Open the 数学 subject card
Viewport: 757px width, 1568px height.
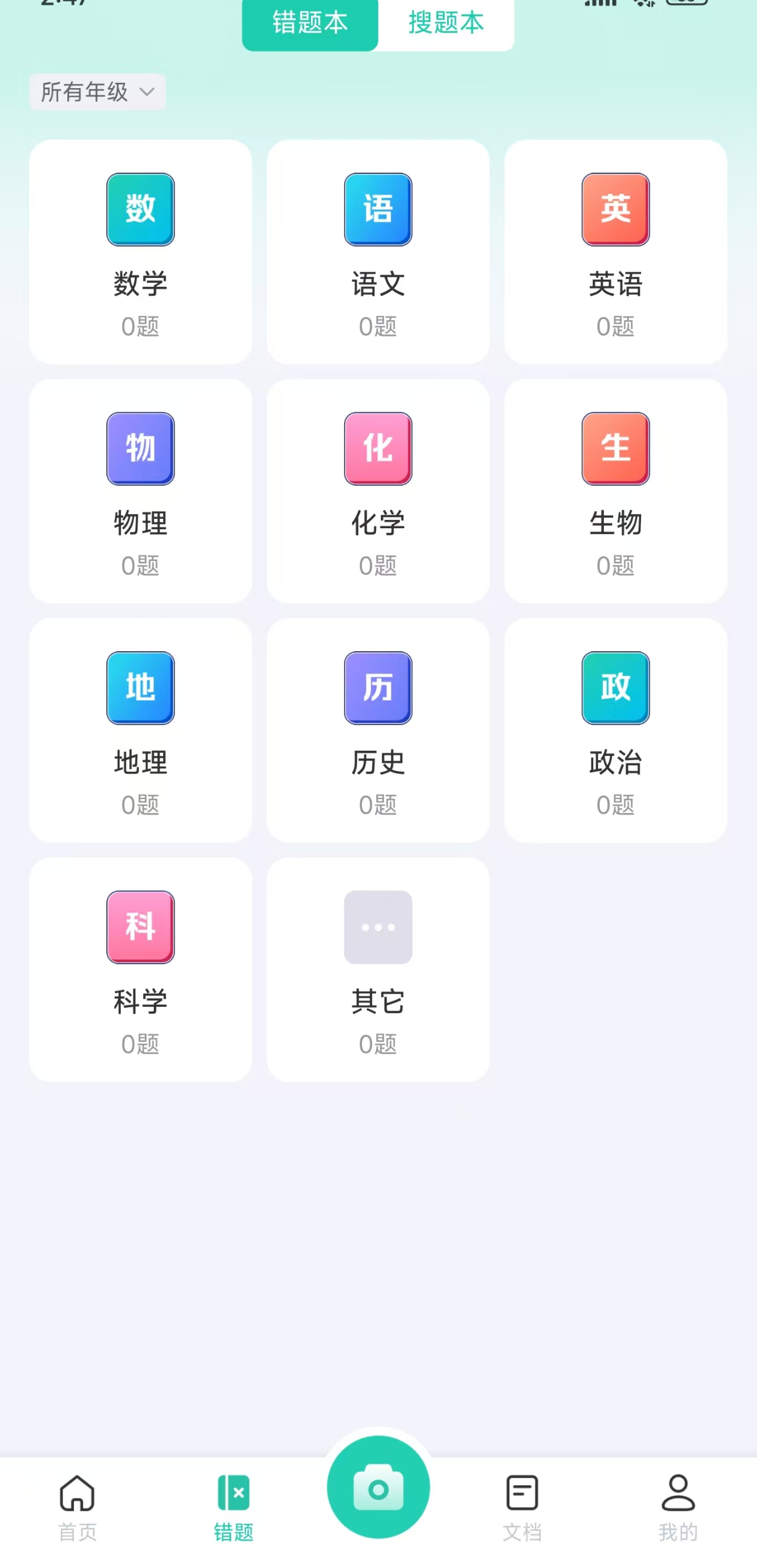(x=141, y=252)
